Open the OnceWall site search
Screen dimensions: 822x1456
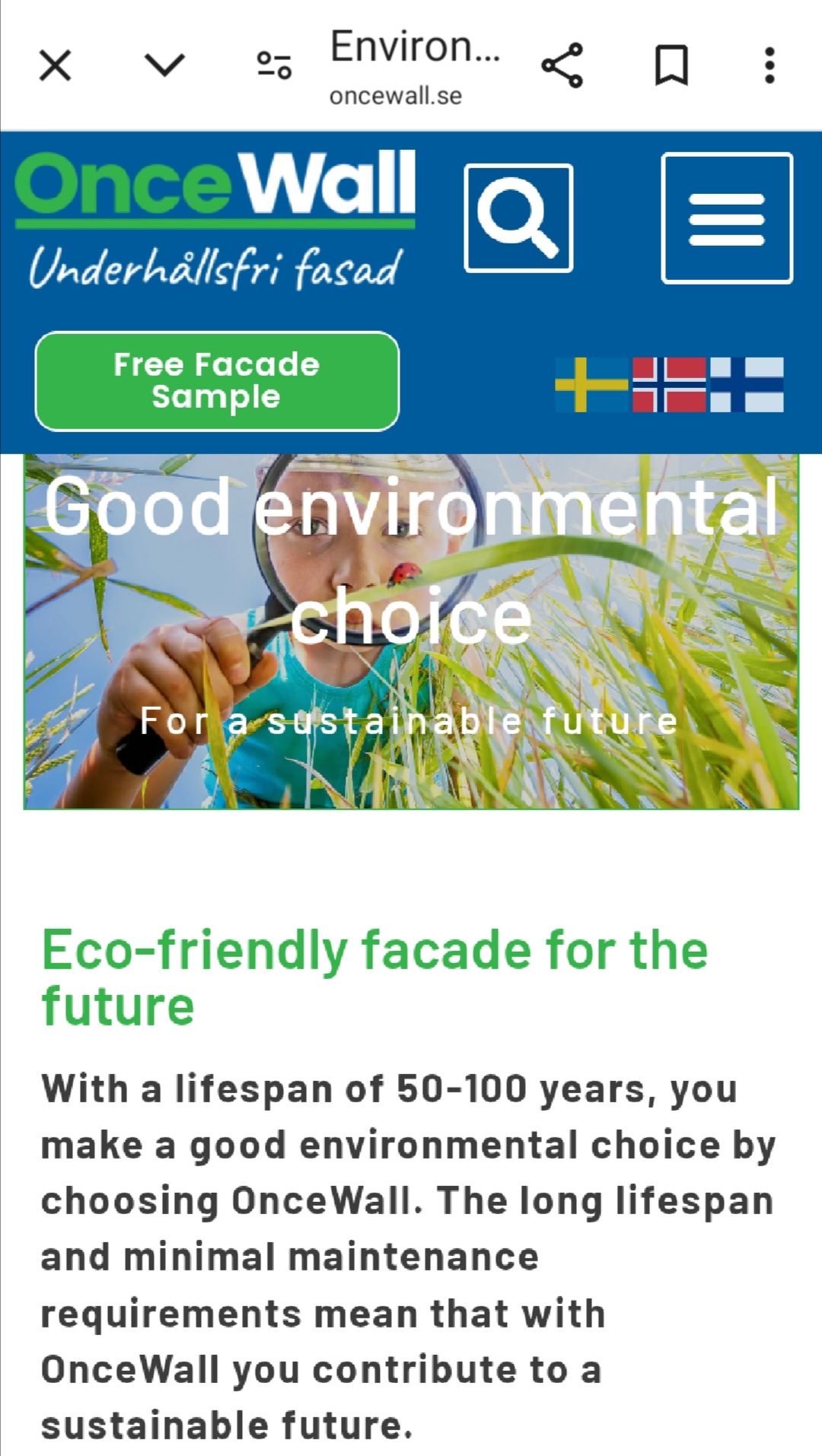click(x=518, y=218)
